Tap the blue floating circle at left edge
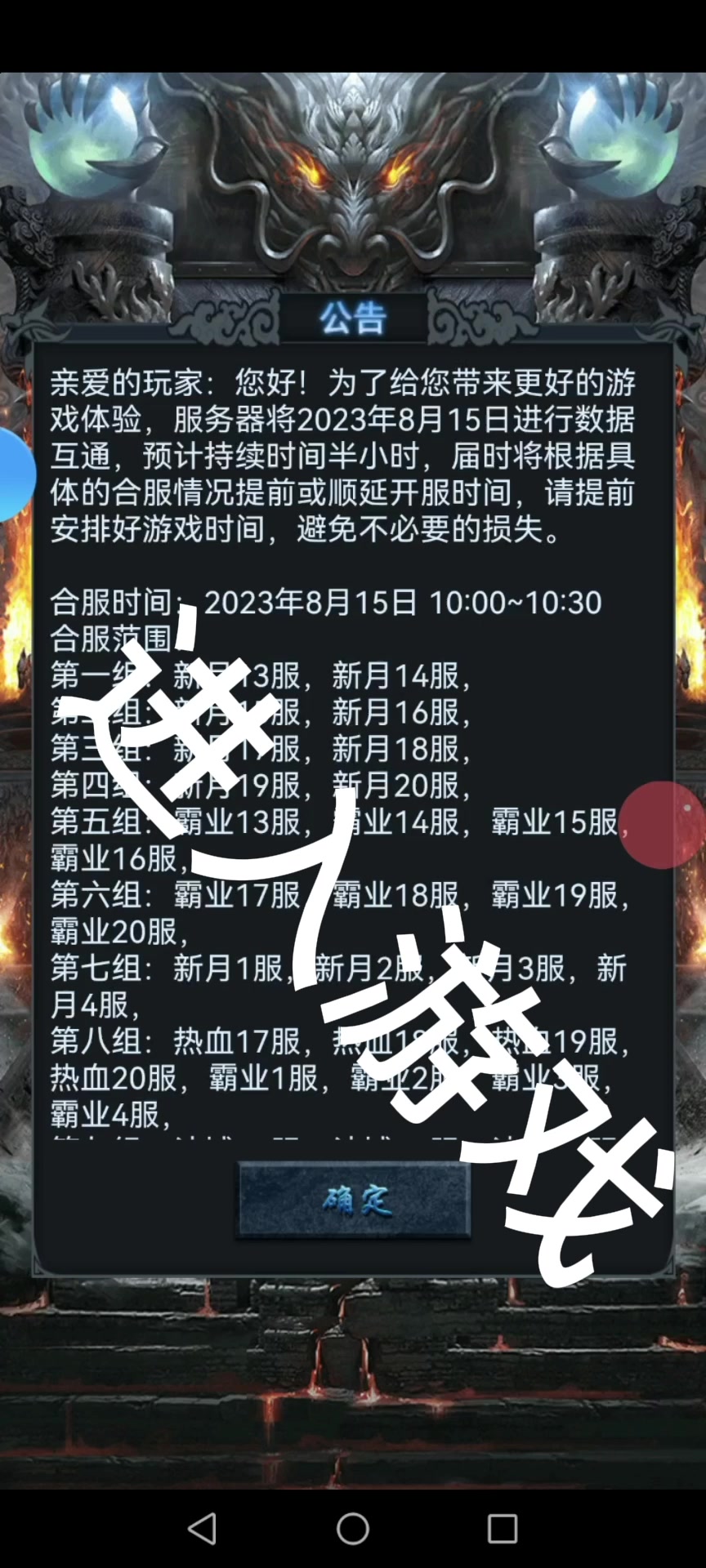 (15, 474)
